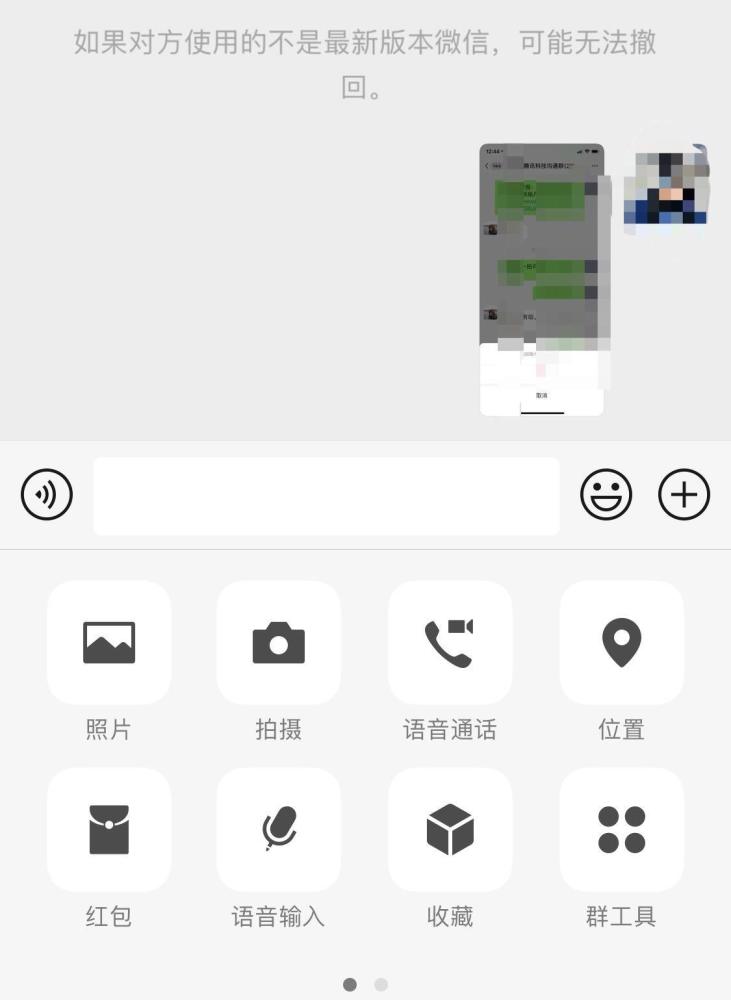The image size is (731, 1000).
Task: Switch to voice message mode
Action: (x=47, y=494)
